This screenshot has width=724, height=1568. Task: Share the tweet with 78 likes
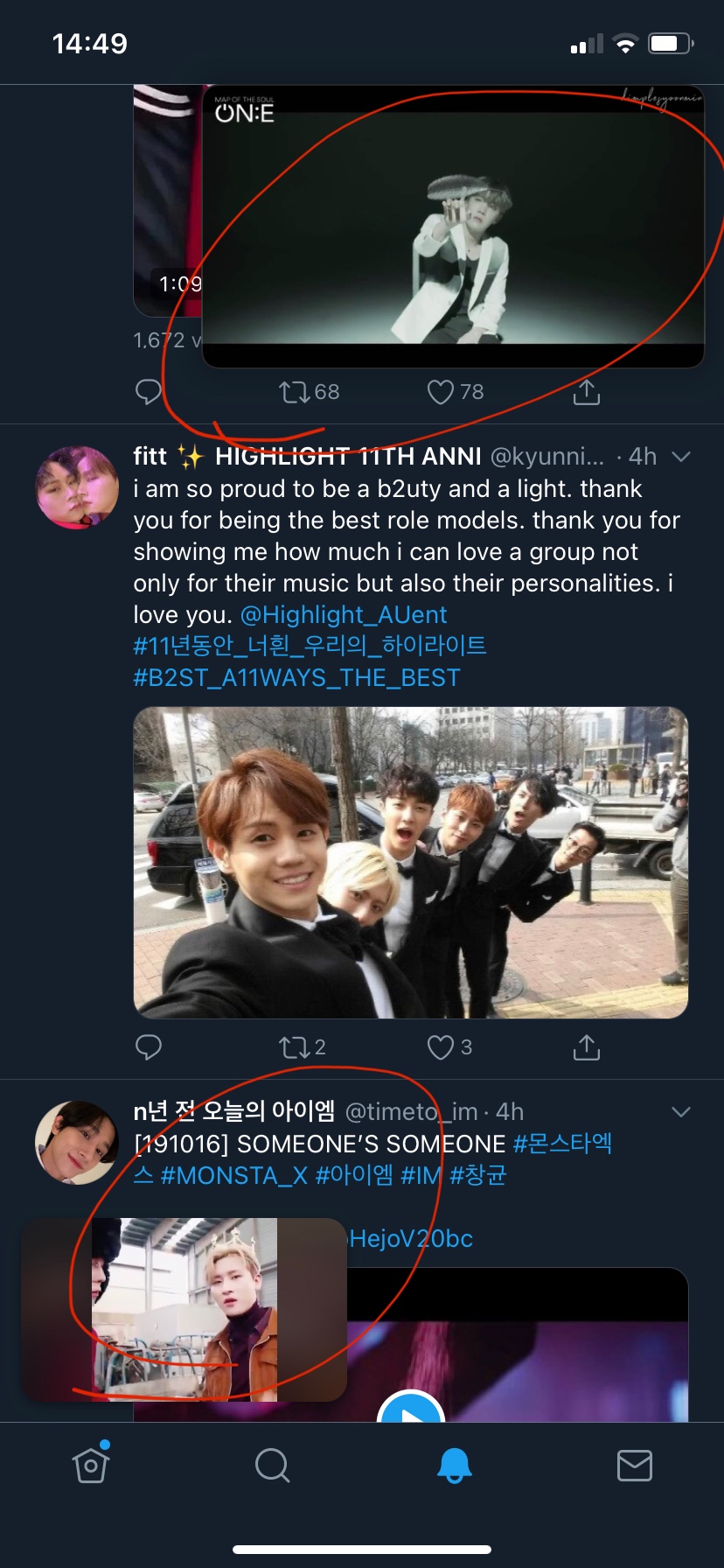(x=586, y=392)
